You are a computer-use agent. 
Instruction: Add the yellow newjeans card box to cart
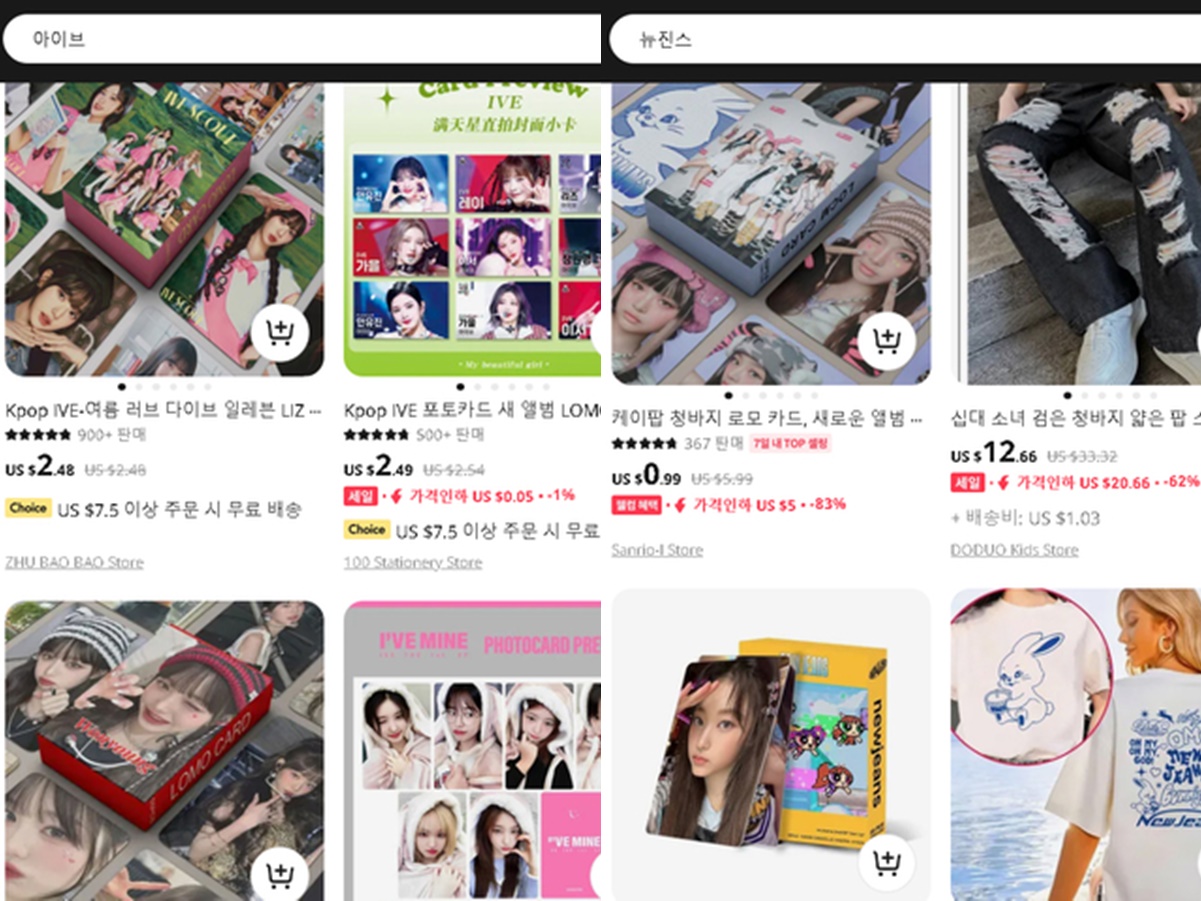pyautogui.click(x=886, y=863)
